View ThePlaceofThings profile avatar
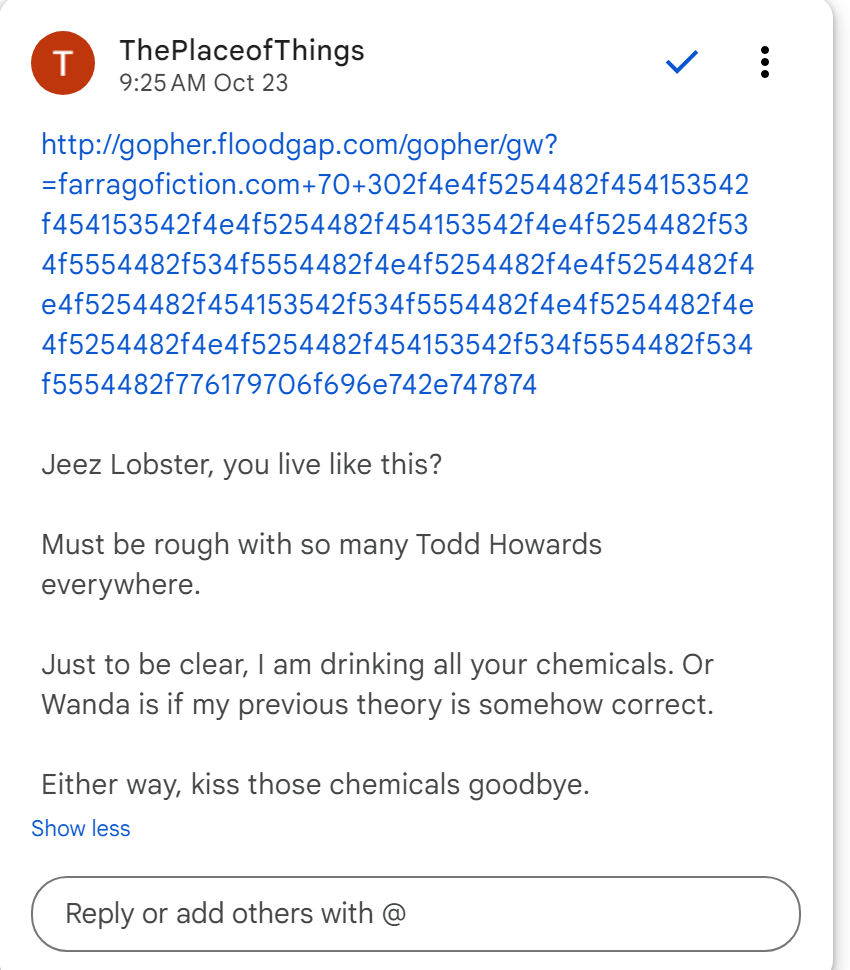Image resolution: width=850 pixels, height=970 pixels. point(63,64)
